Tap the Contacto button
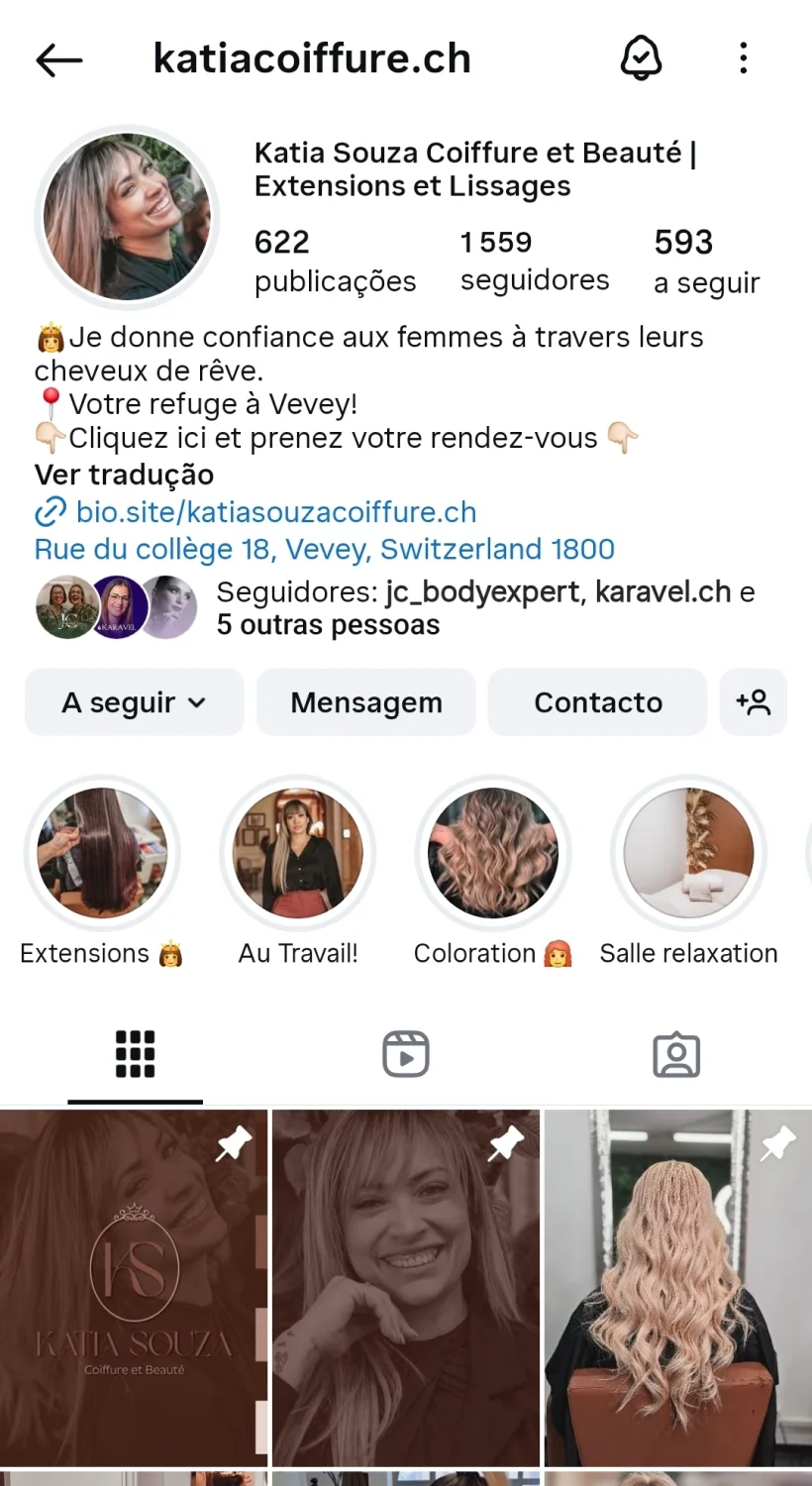 pos(598,702)
